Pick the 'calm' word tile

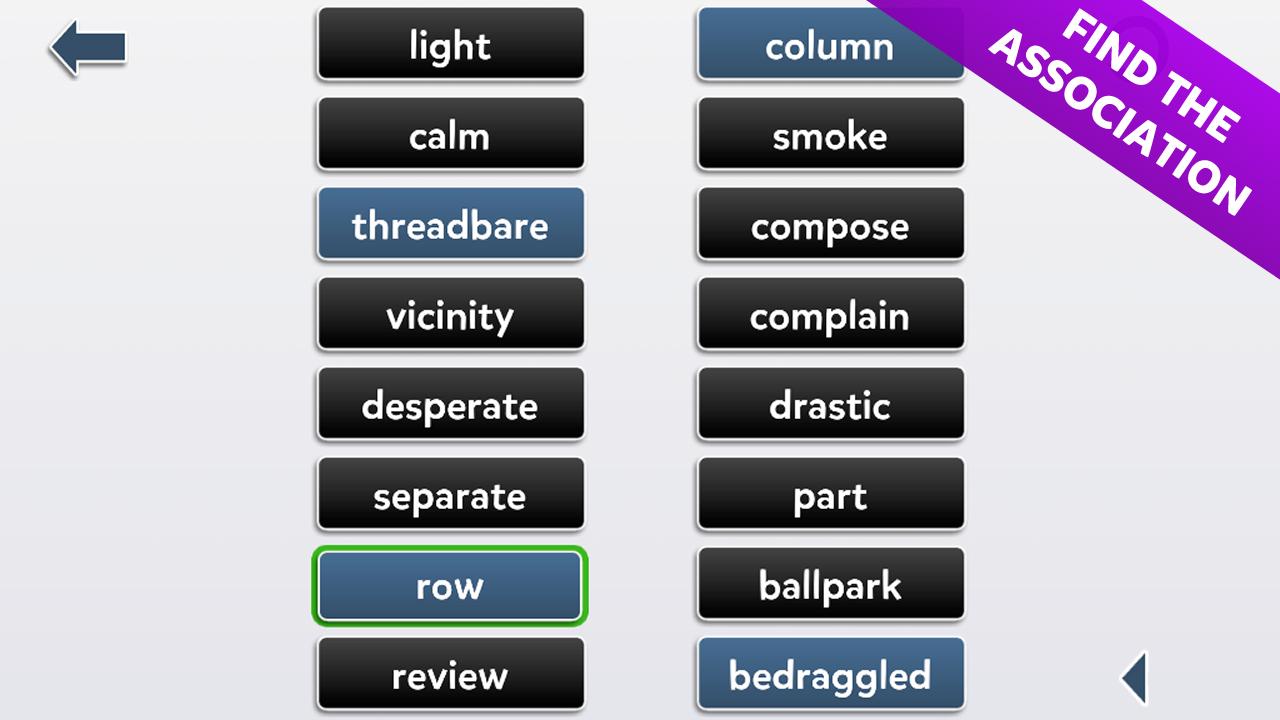(x=450, y=135)
